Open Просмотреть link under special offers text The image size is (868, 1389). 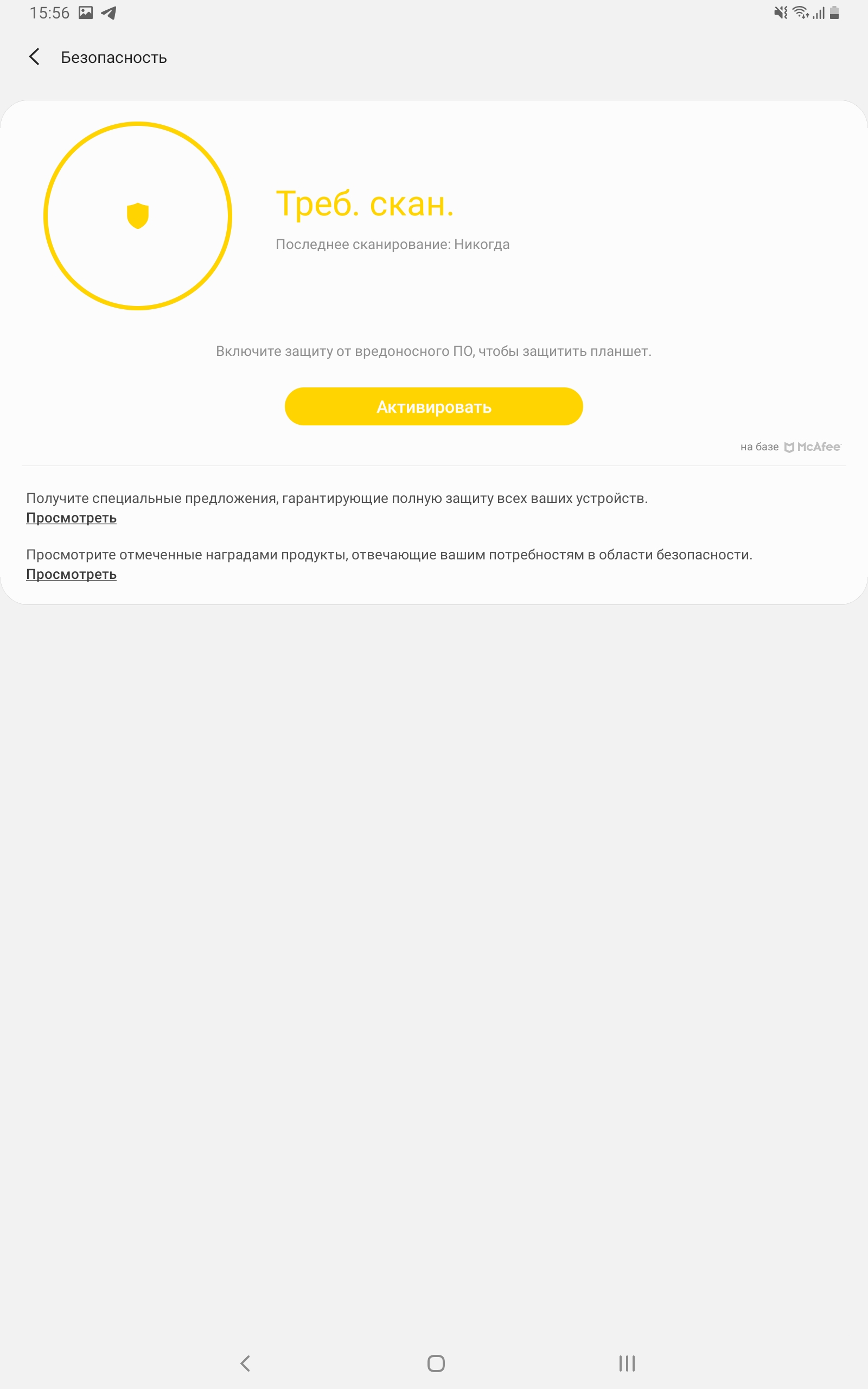71,518
